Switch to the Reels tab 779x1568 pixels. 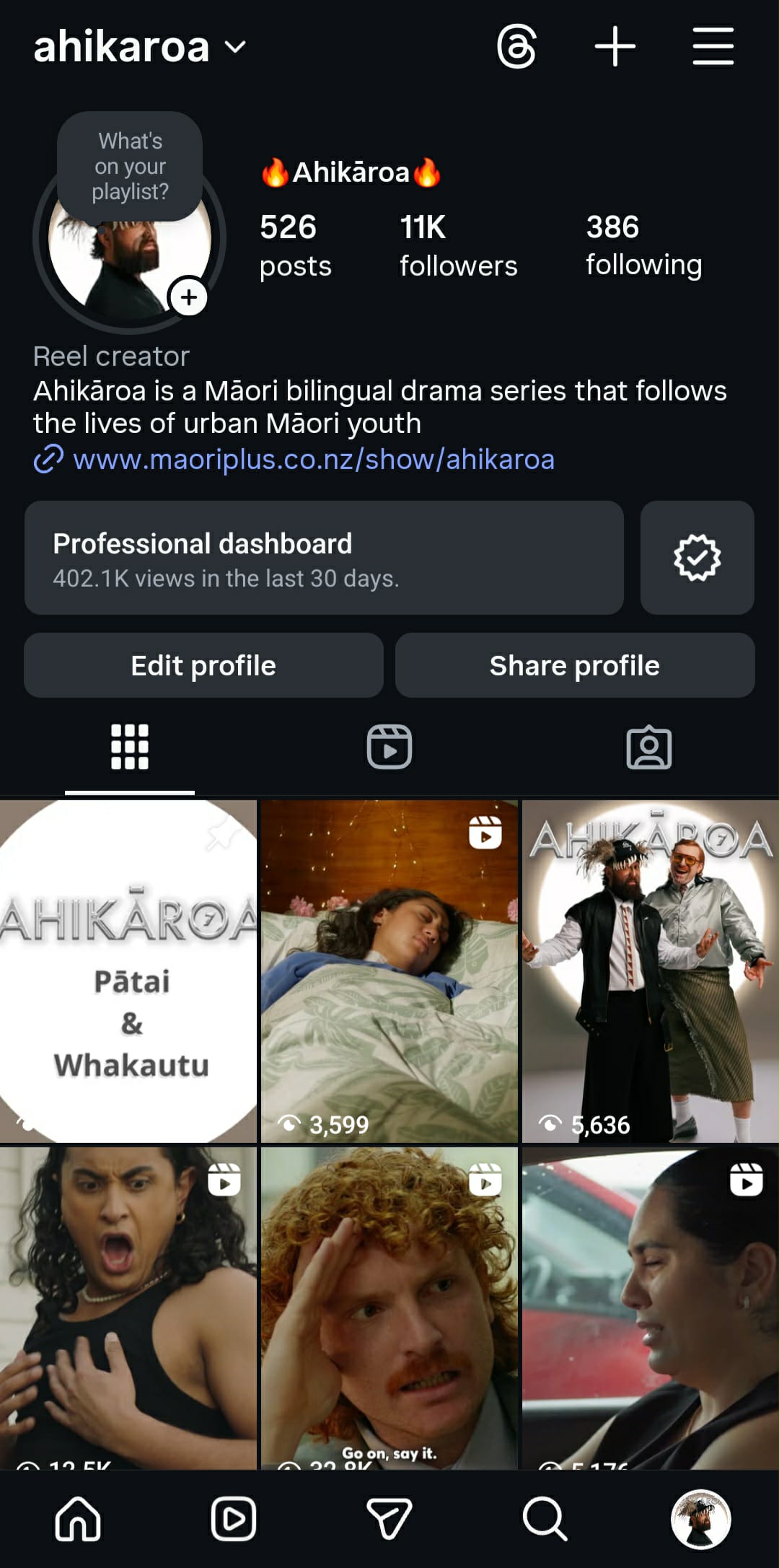[389, 747]
